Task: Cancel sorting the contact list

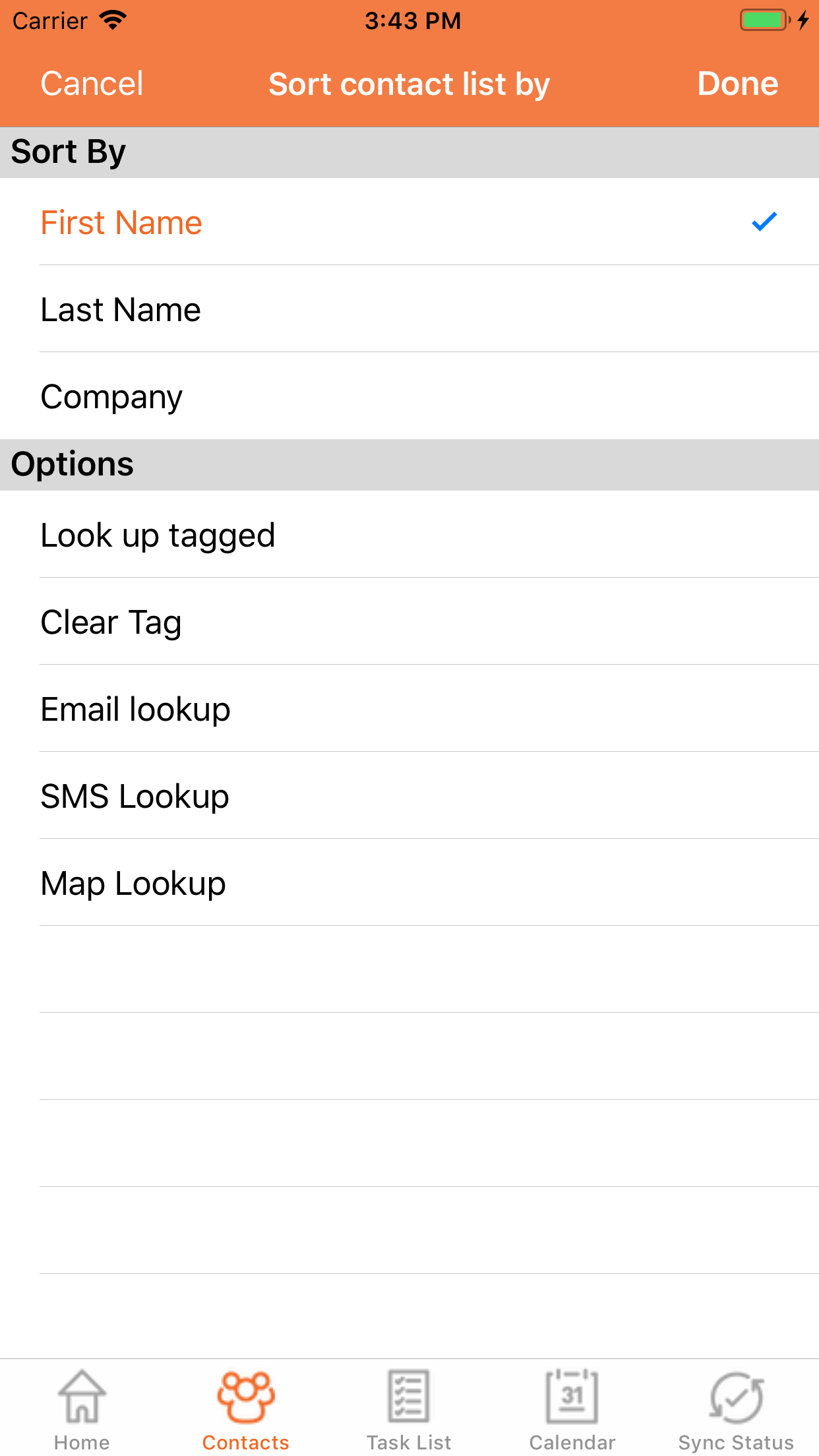Action: pyautogui.click(x=92, y=84)
